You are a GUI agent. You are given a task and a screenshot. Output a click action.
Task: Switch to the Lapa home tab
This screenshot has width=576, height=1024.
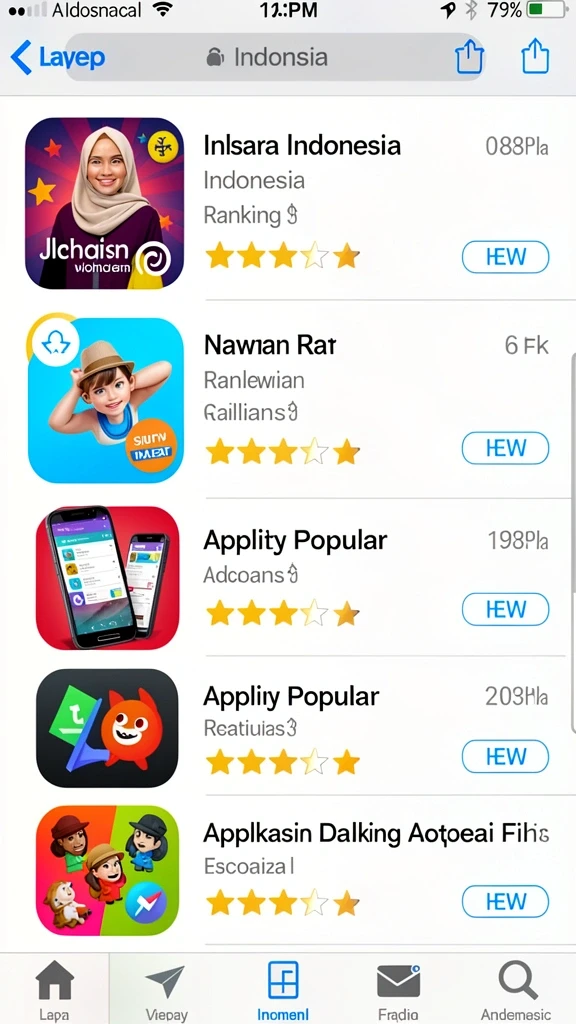pyautogui.click(x=54, y=989)
